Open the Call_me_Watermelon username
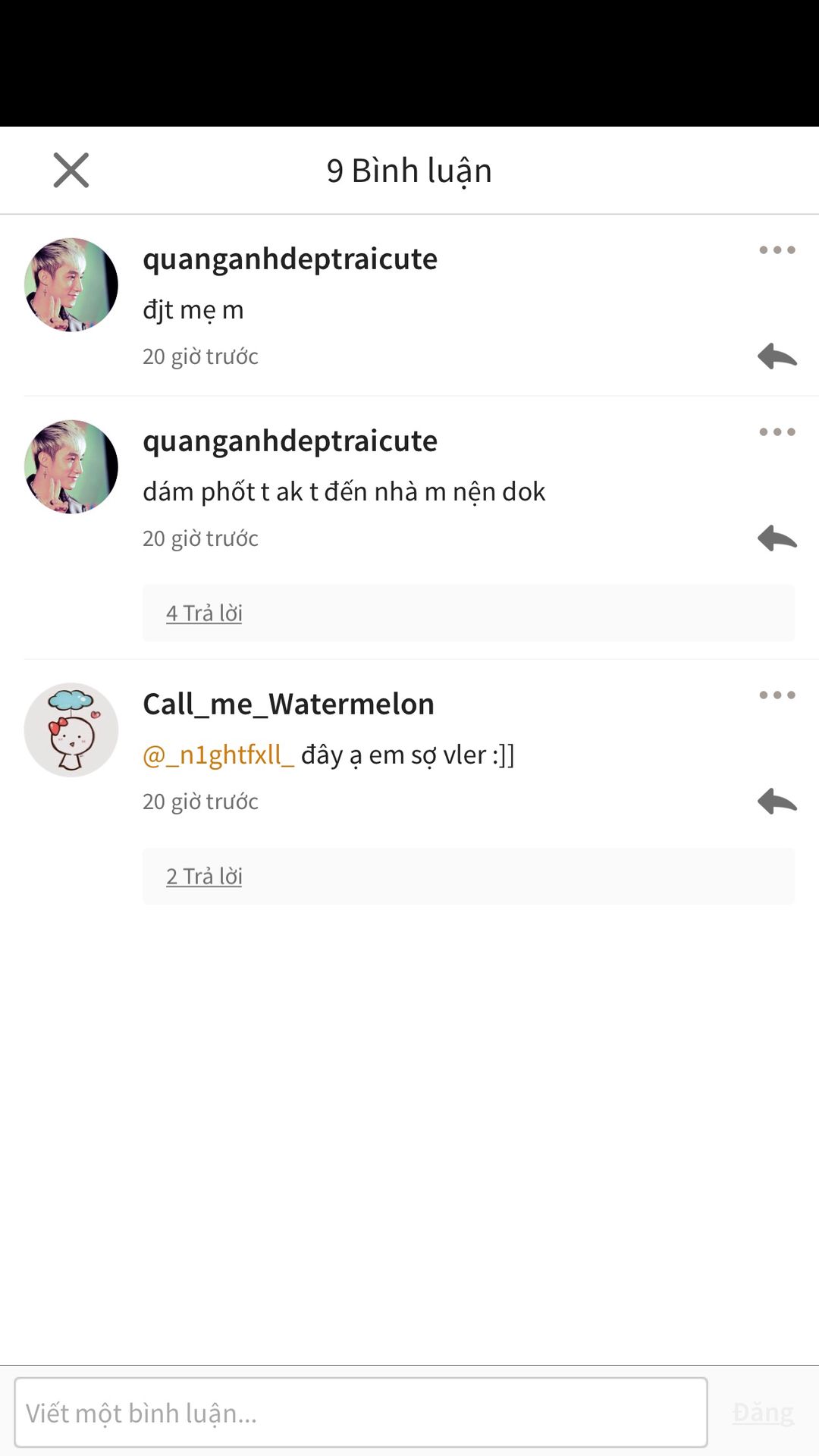Screen dimensions: 819x1456 (x=288, y=704)
